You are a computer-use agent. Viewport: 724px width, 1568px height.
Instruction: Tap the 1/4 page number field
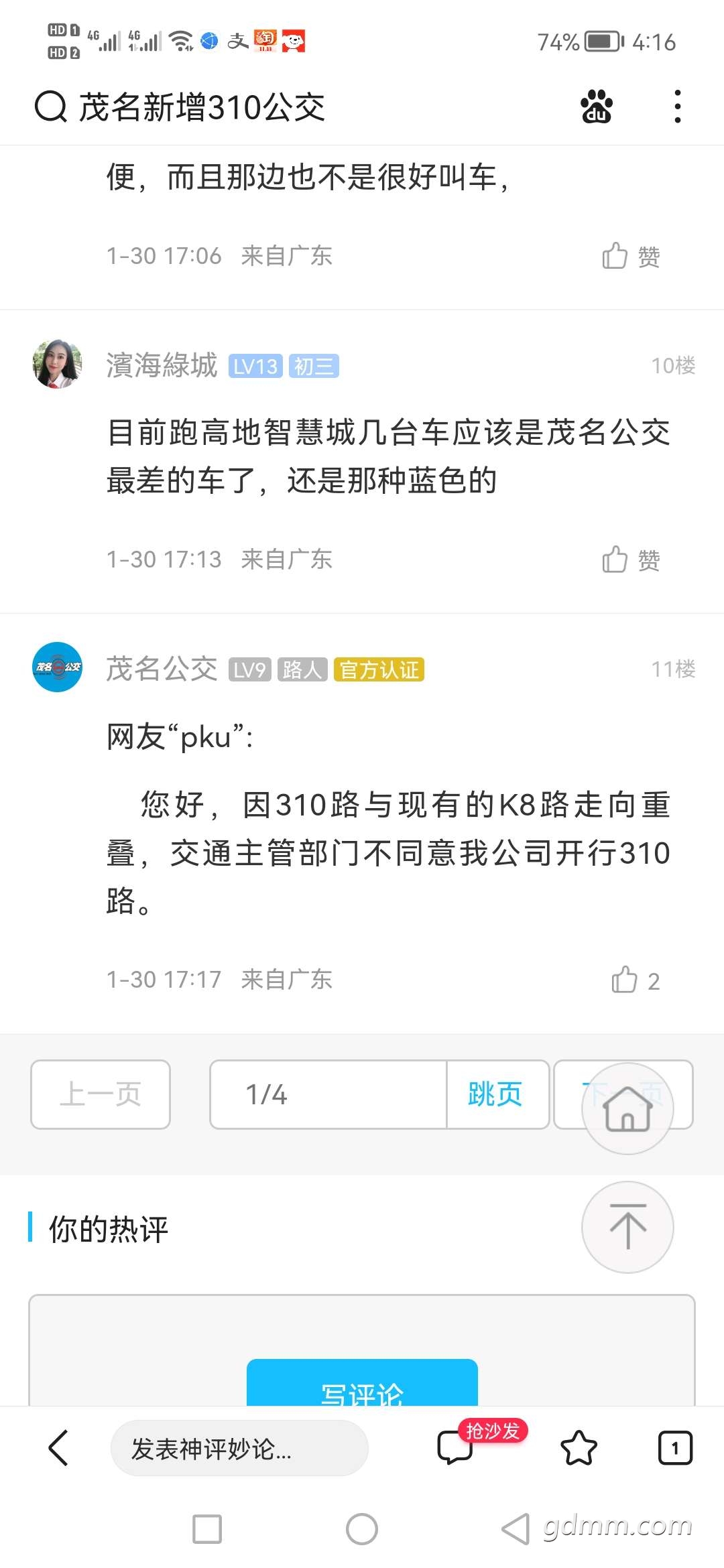point(328,1094)
